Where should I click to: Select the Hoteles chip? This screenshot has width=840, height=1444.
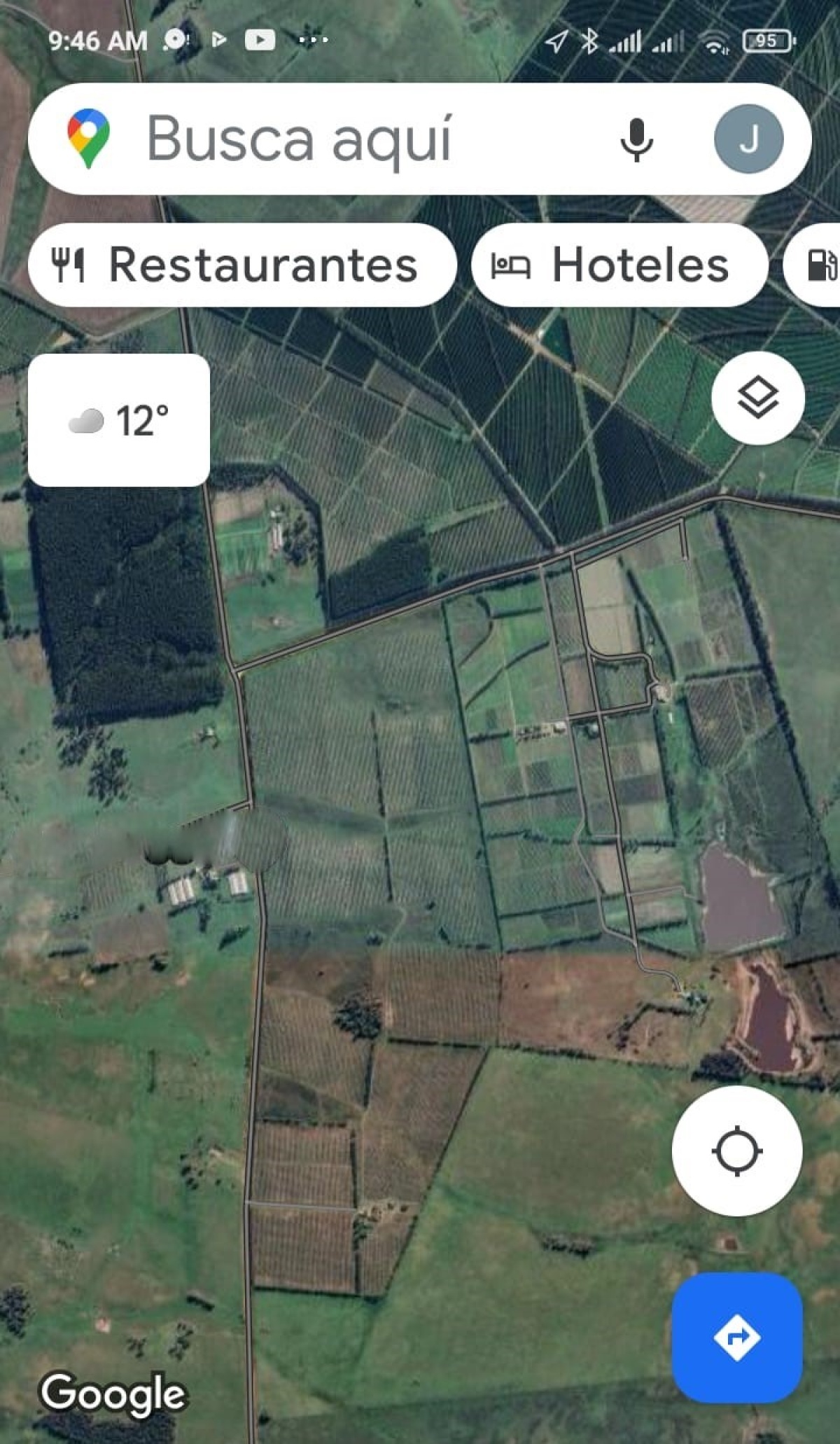click(619, 265)
